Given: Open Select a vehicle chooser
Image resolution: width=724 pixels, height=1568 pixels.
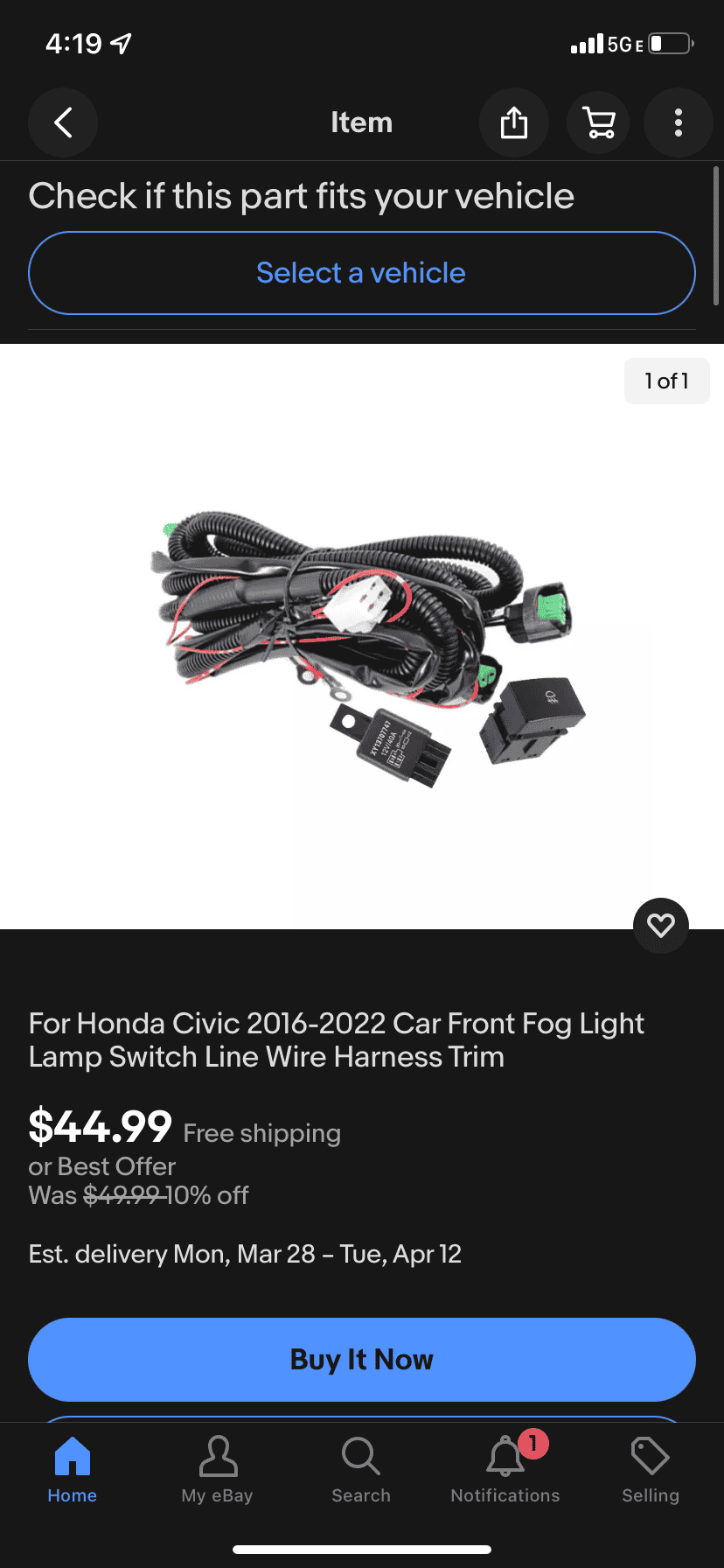Looking at the screenshot, I should [361, 272].
